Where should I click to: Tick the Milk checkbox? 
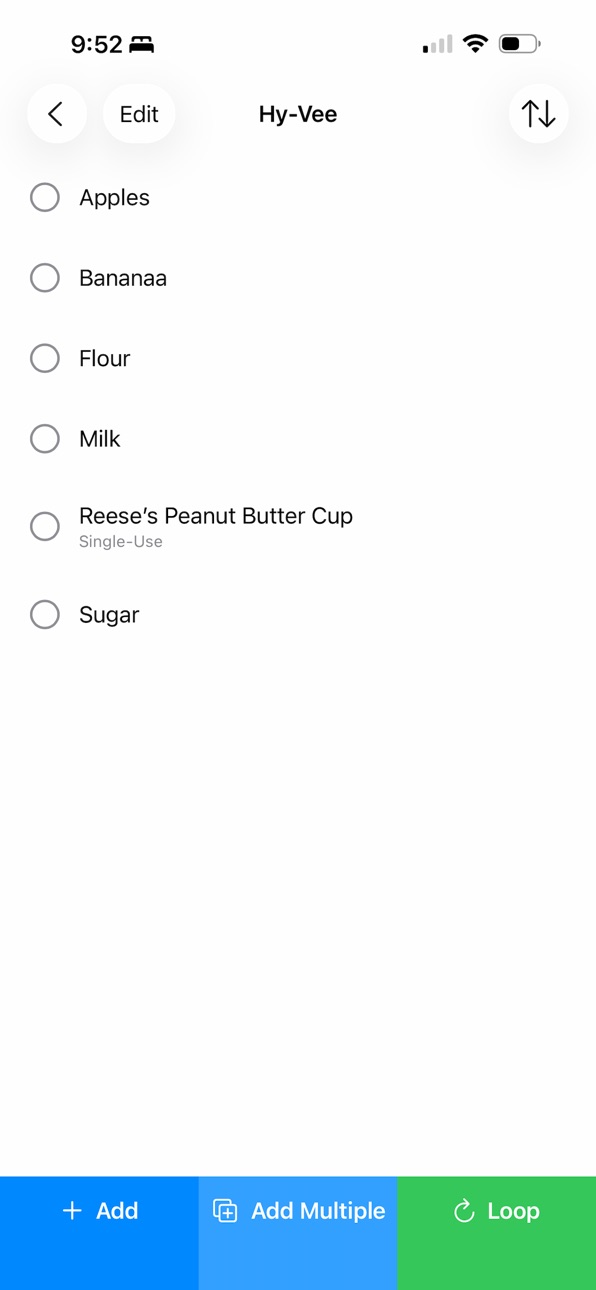click(45, 438)
